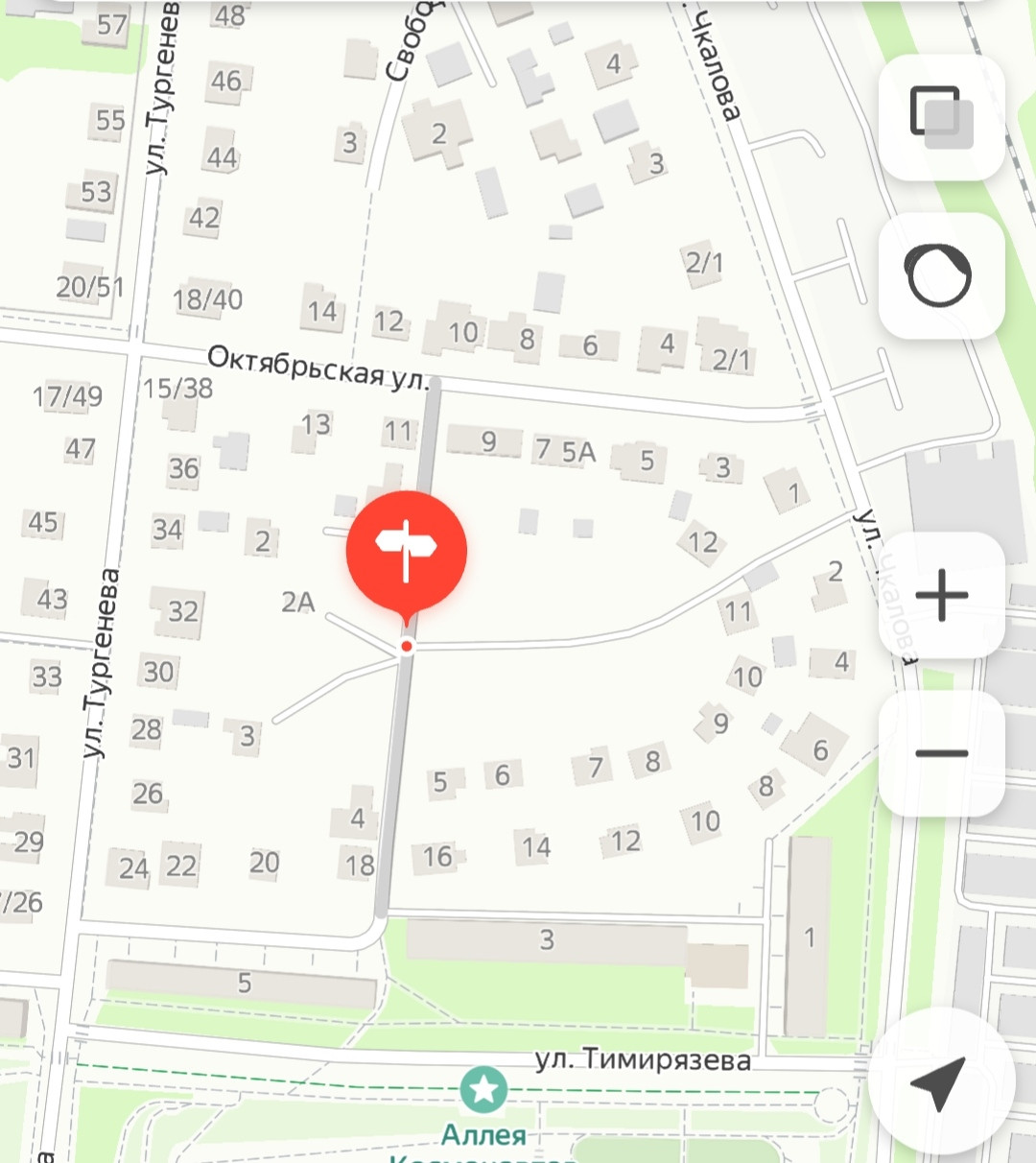Zoom in with the plus button
1036x1163 pixels.
point(941,595)
